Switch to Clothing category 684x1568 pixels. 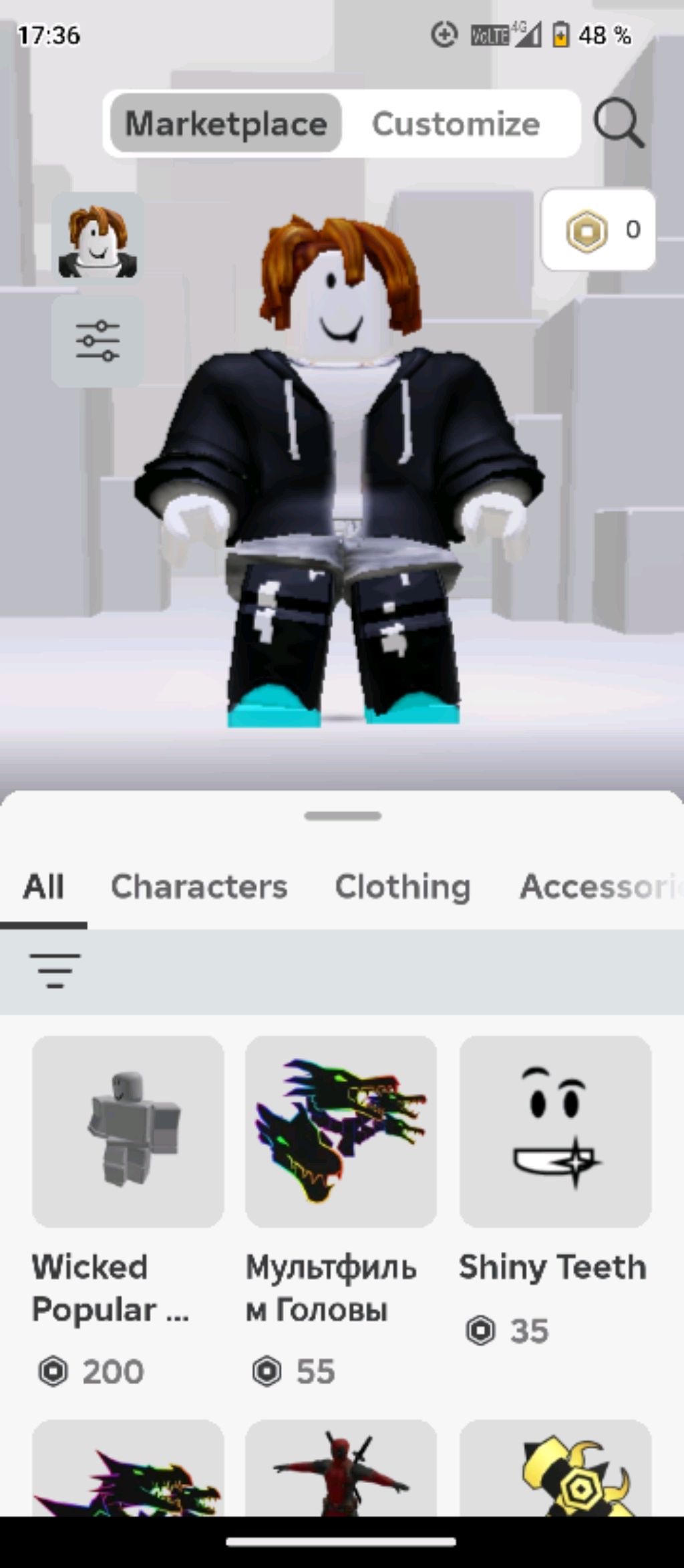tap(403, 888)
